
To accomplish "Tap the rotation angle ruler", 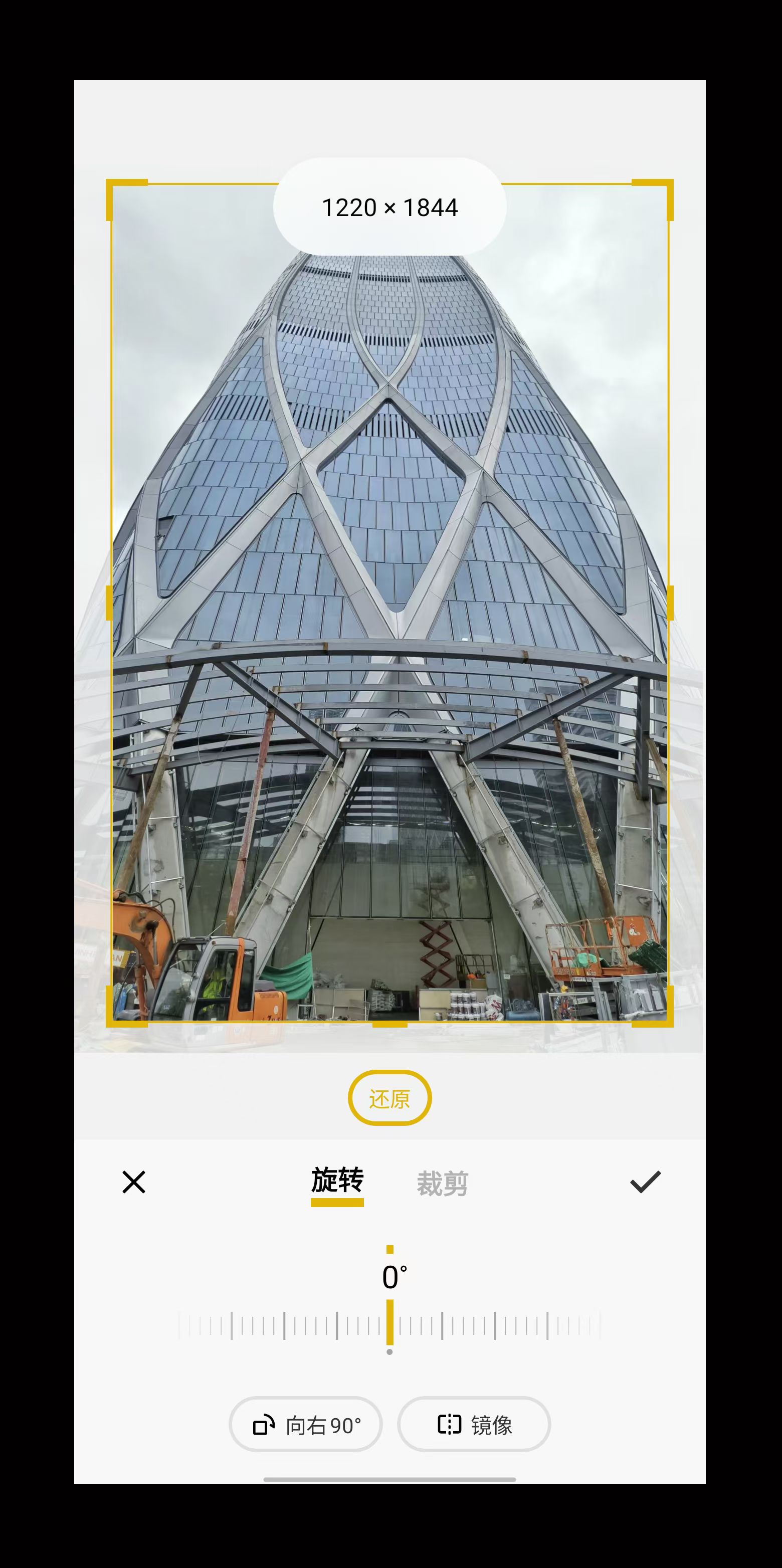I will 389,1325.
